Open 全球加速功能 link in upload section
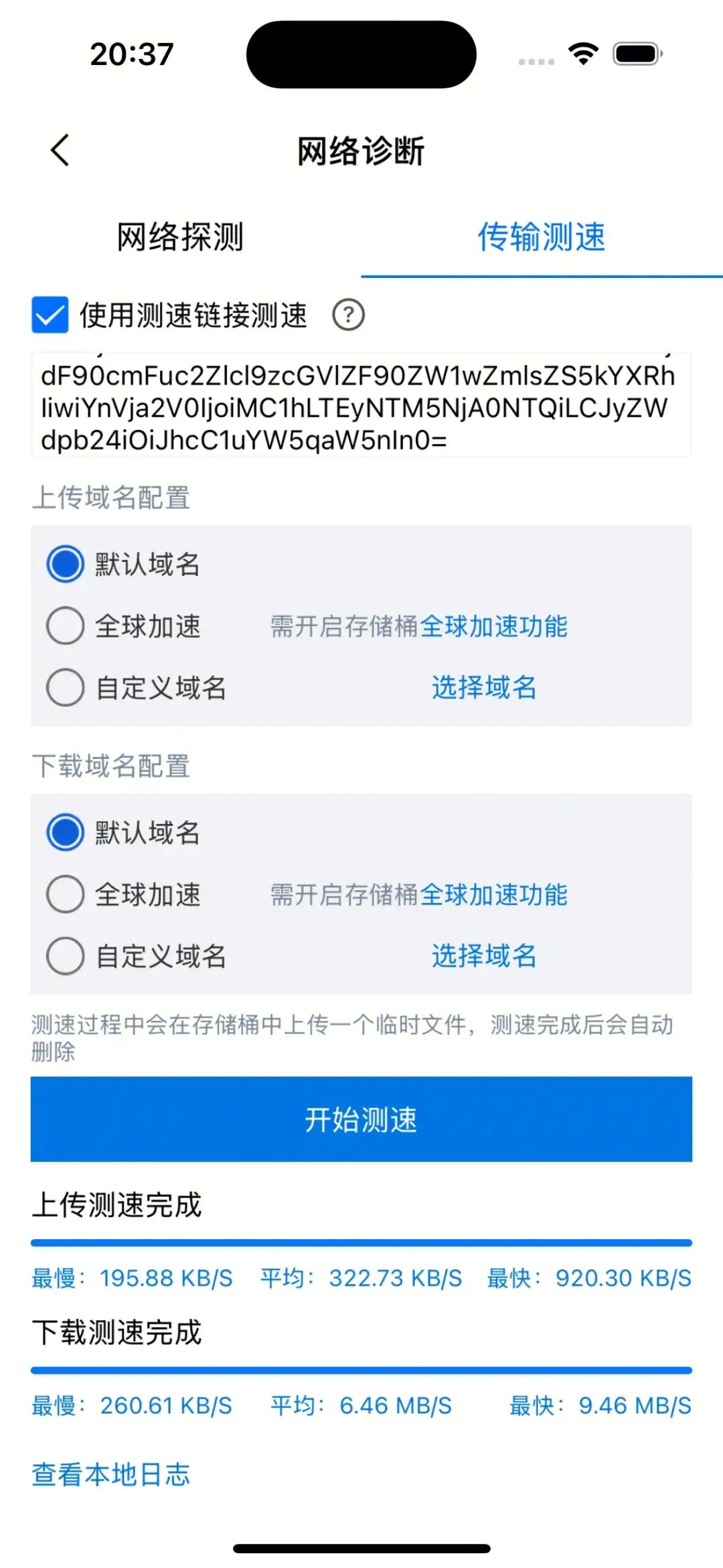 (494, 626)
